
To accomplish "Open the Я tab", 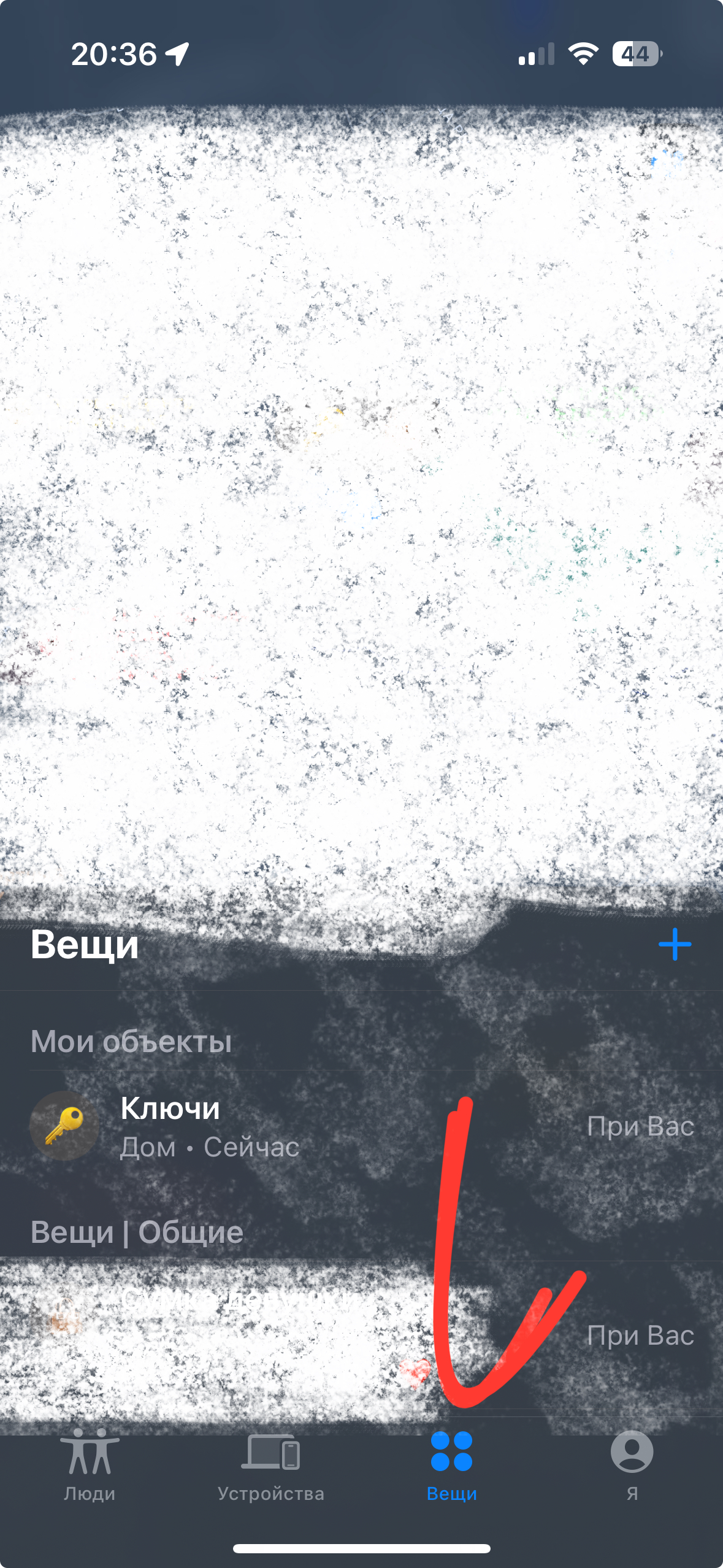I will click(632, 1465).
